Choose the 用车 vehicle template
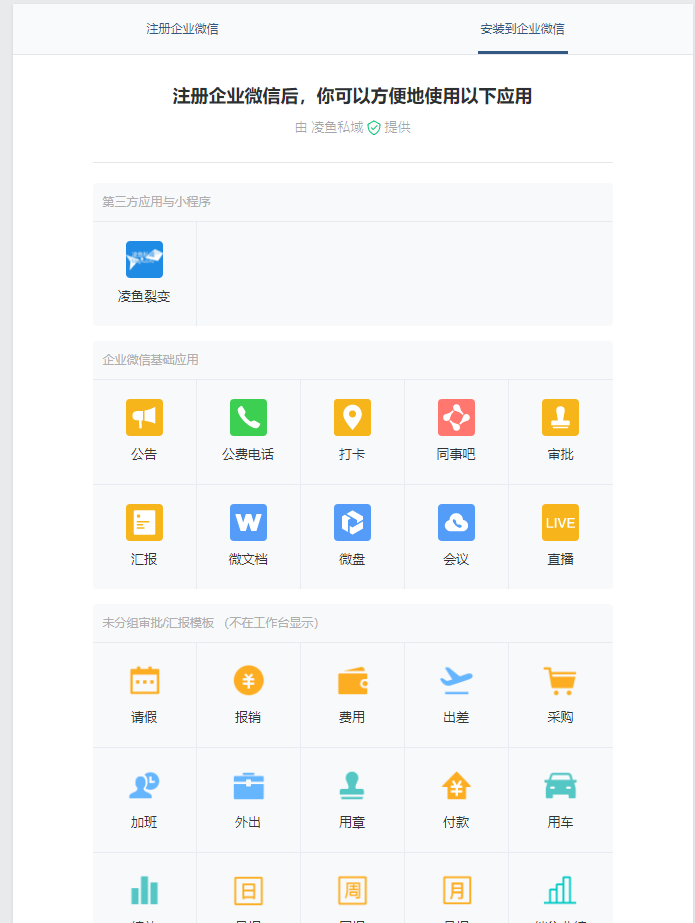The image size is (695, 923). 560,798
